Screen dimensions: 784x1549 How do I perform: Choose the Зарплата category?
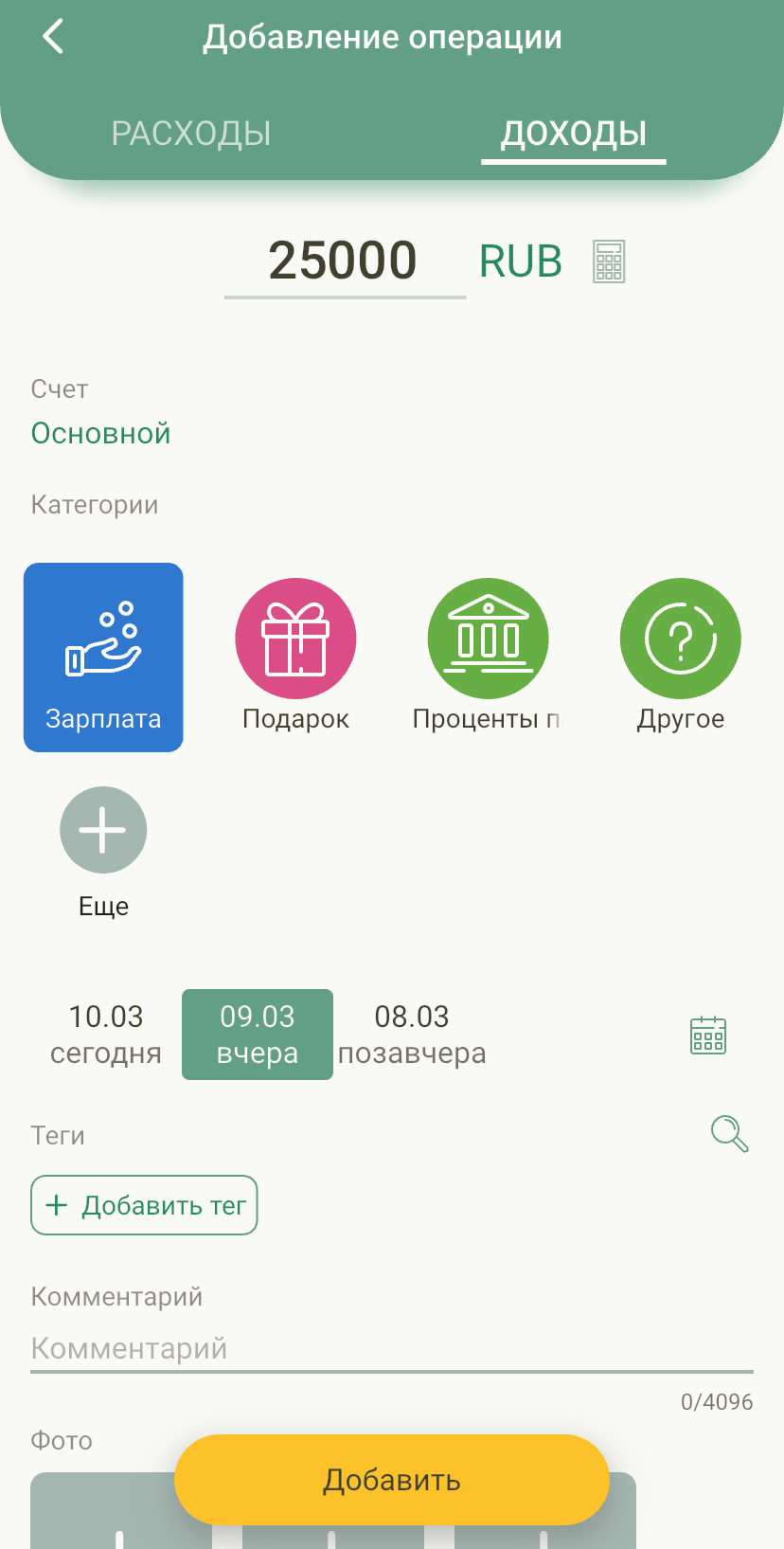tap(103, 657)
